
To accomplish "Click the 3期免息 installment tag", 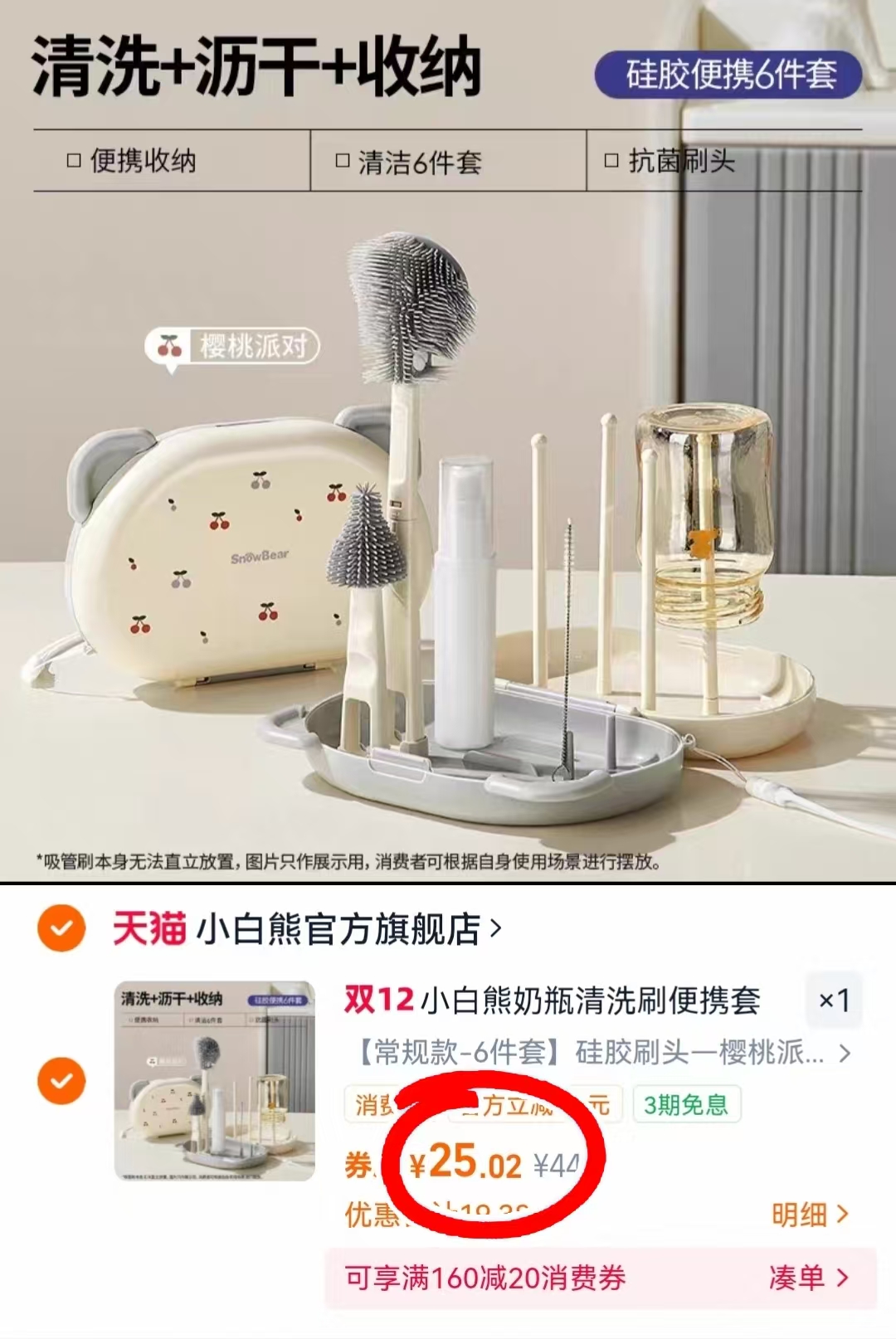I will click(x=685, y=1107).
